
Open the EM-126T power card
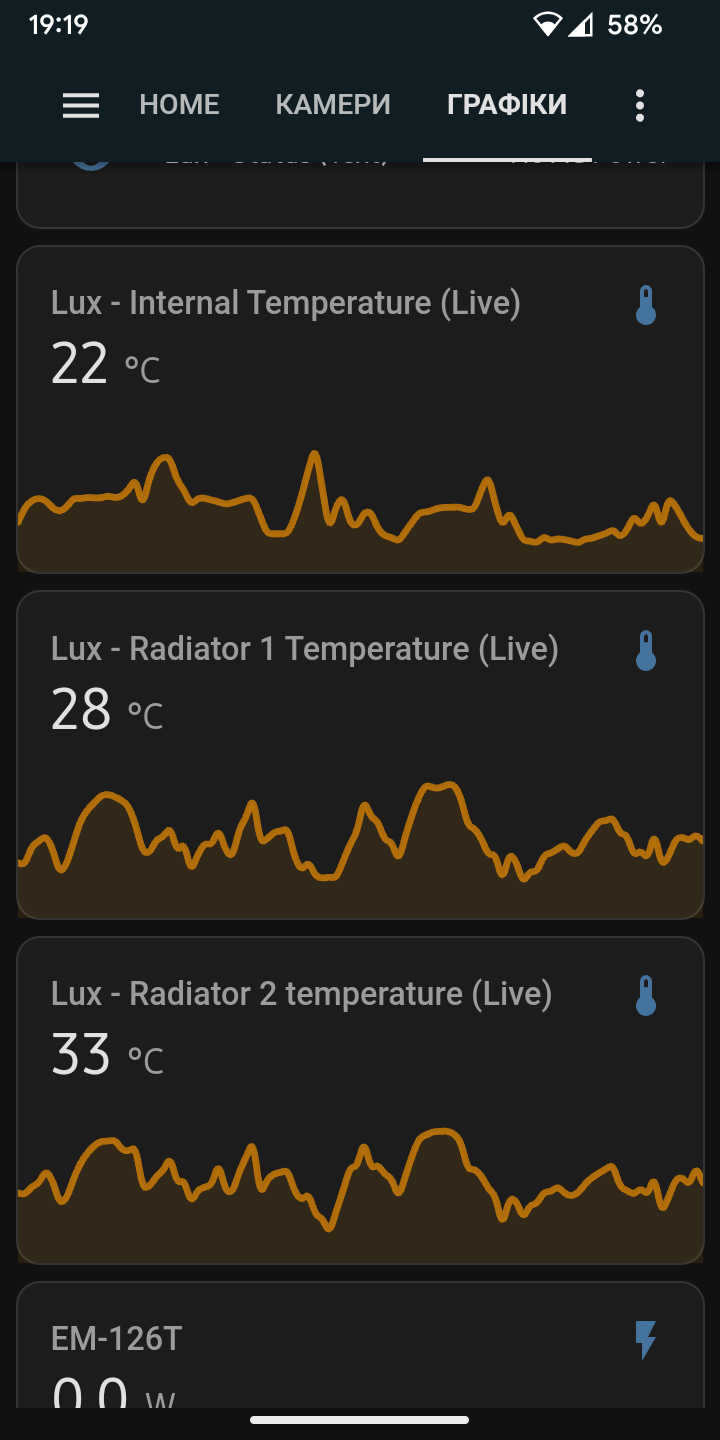360,1345
